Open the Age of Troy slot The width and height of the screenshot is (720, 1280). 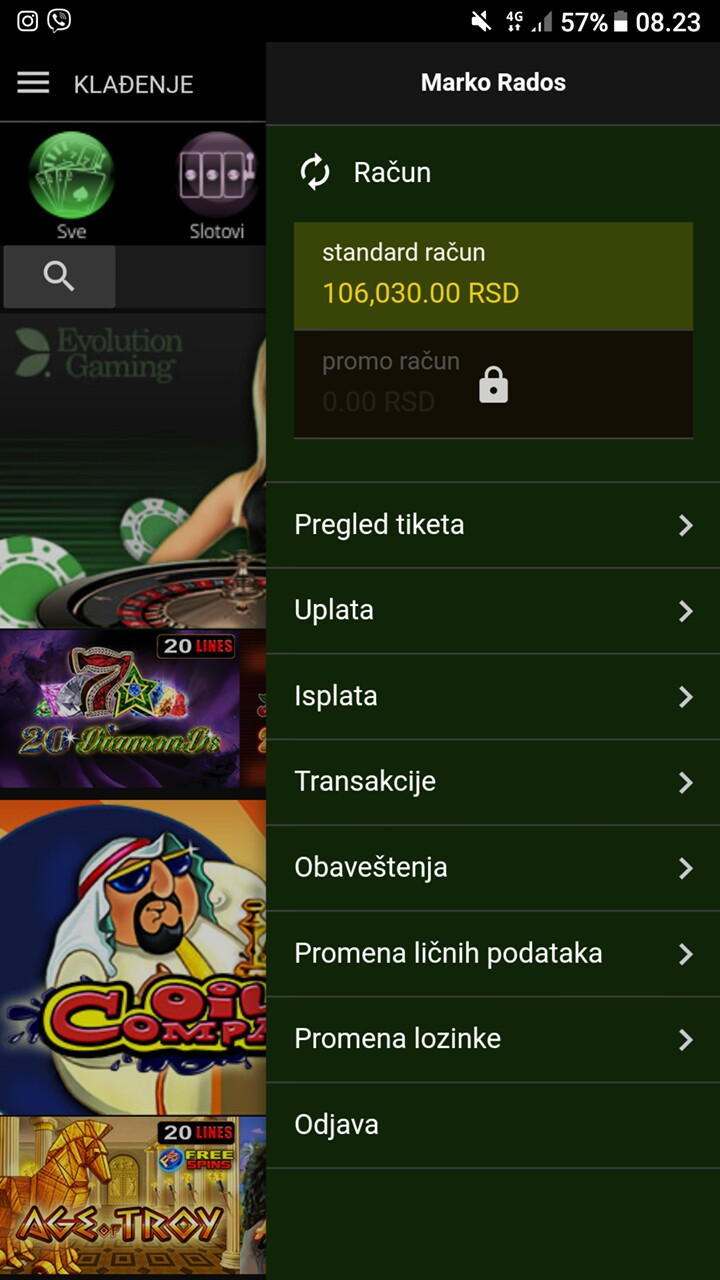(x=120, y=1195)
